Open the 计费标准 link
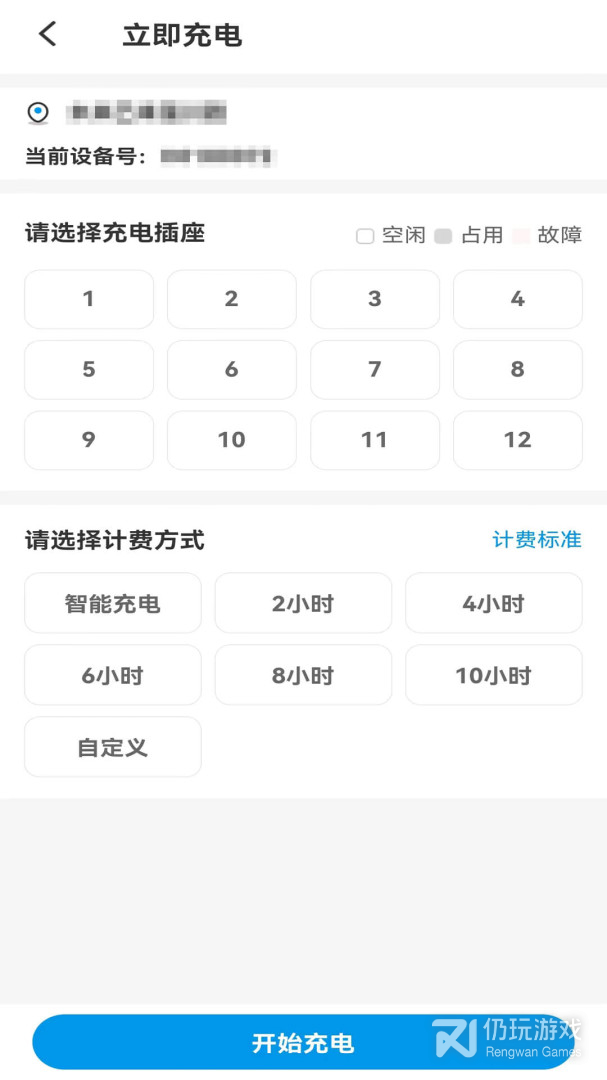 [537, 539]
